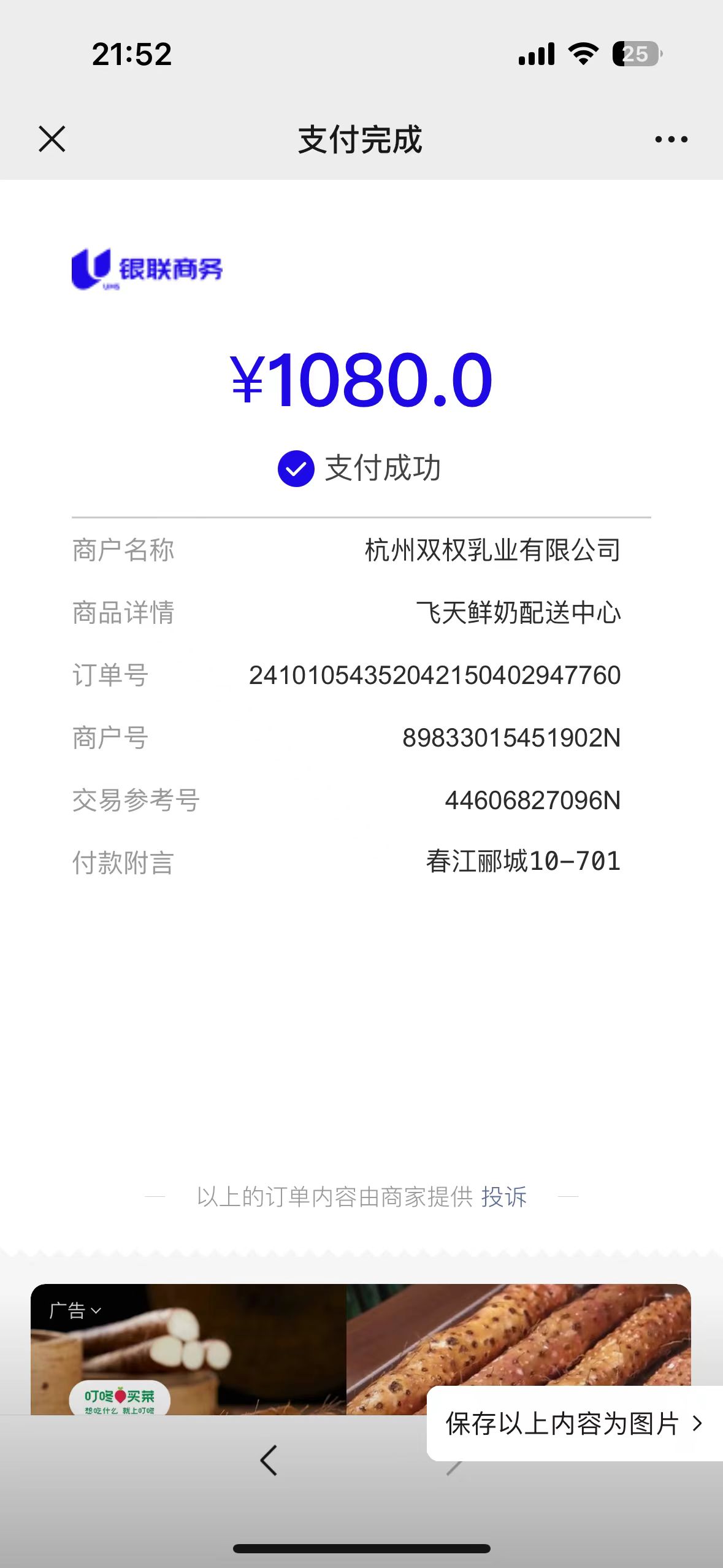Open the three-dot overflow menu
Screen dimensions: 723x1568
point(671,139)
